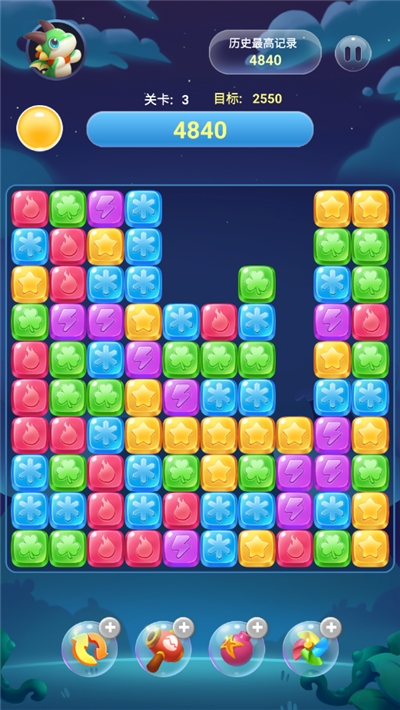400x710 pixels.
Task: Use the colorful pinwheel power-up
Action: point(311,649)
